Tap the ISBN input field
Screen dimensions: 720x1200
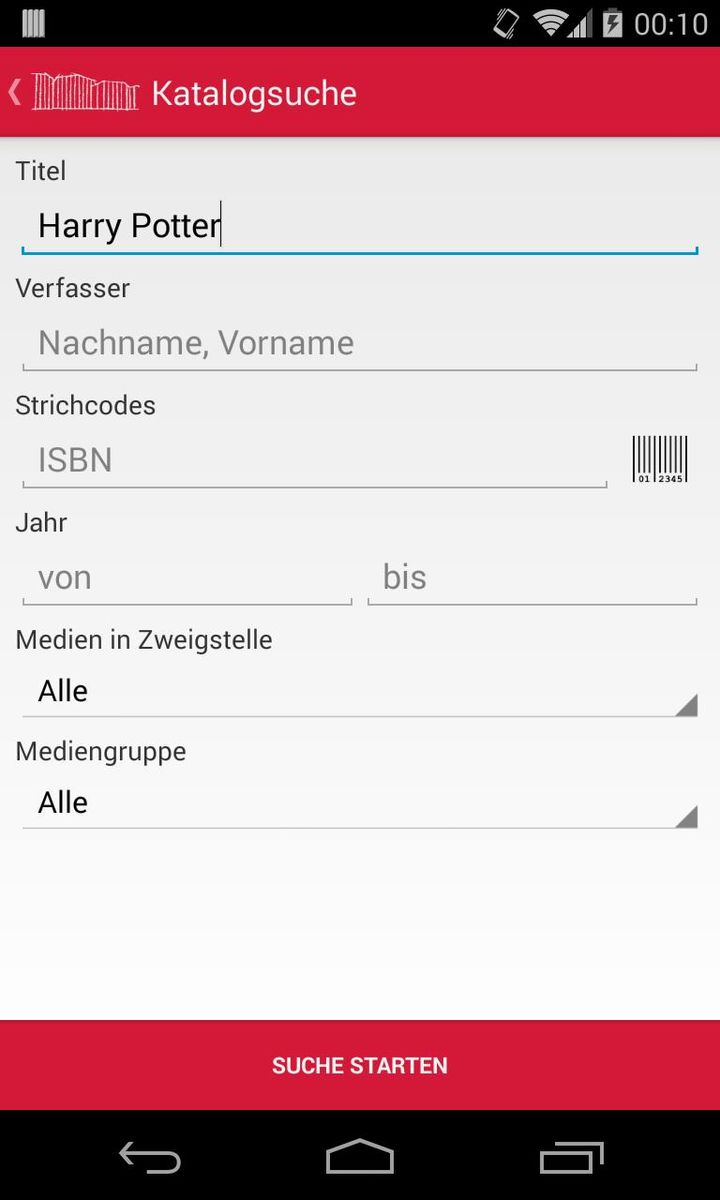(x=300, y=459)
